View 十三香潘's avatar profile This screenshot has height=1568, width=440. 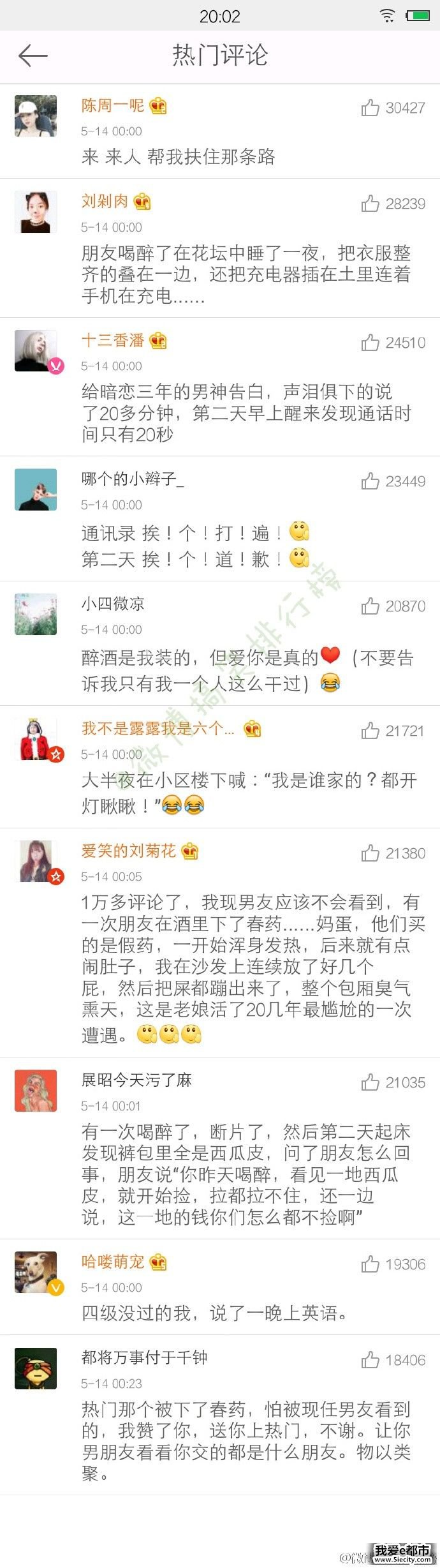[x=36, y=351]
